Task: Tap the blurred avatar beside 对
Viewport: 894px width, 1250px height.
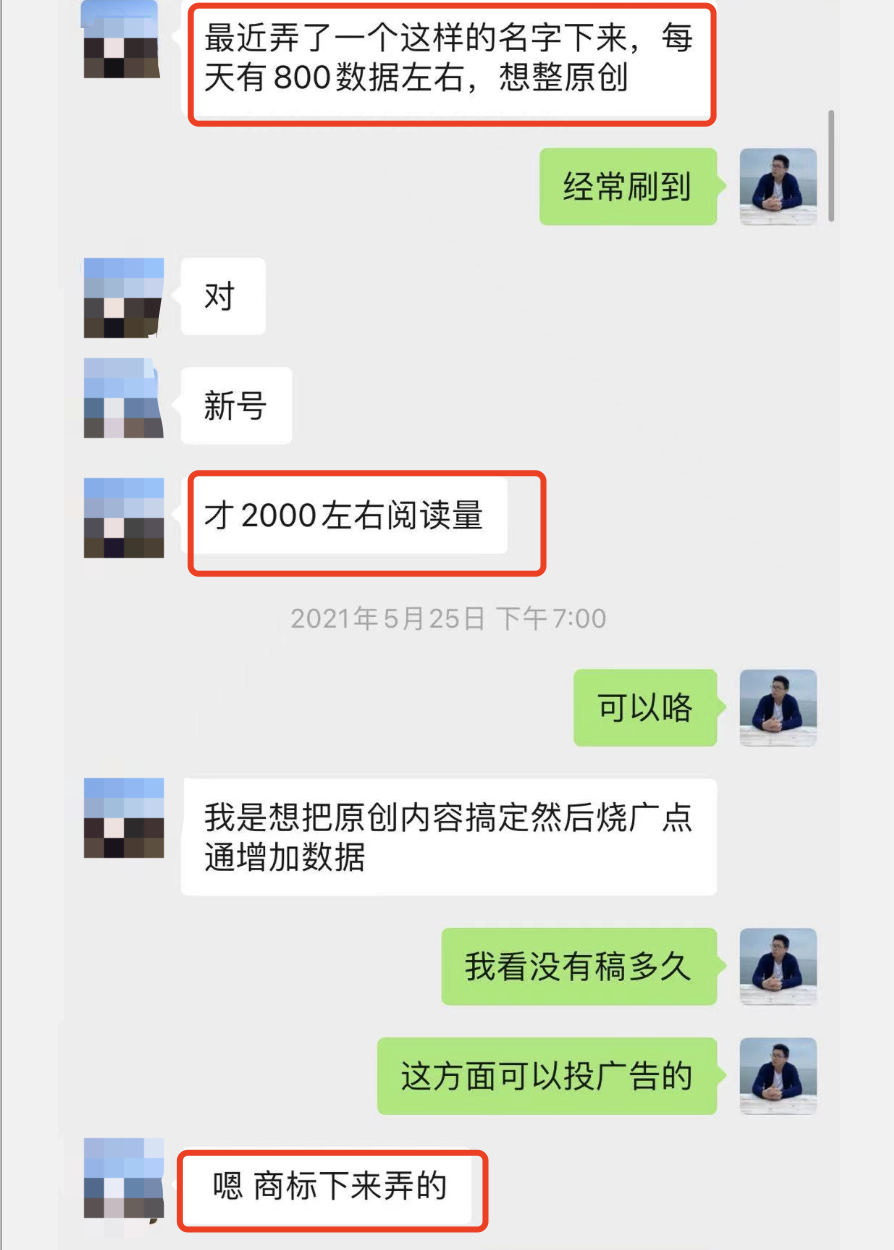Action: [x=124, y=298]
